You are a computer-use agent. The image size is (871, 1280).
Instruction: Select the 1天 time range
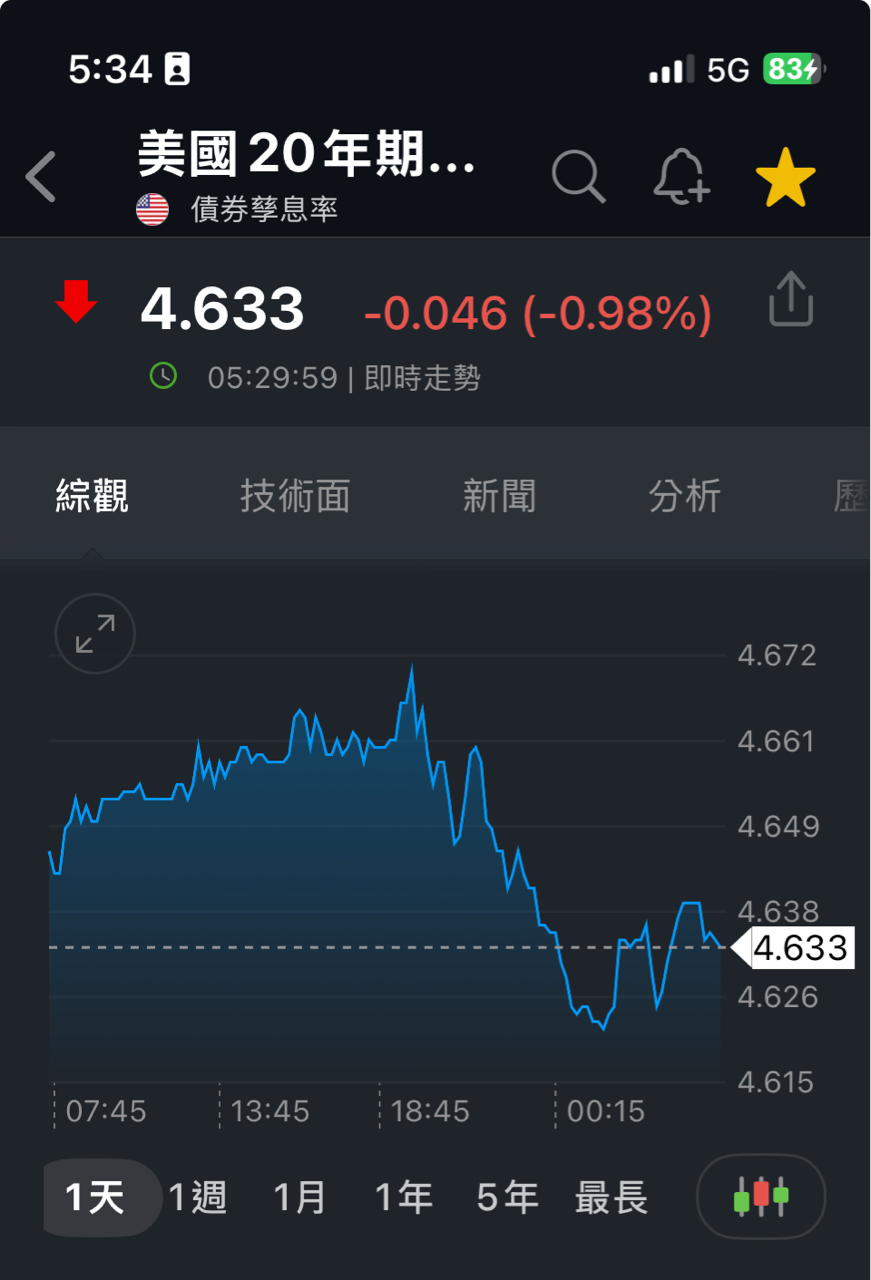coord(96,1197)
